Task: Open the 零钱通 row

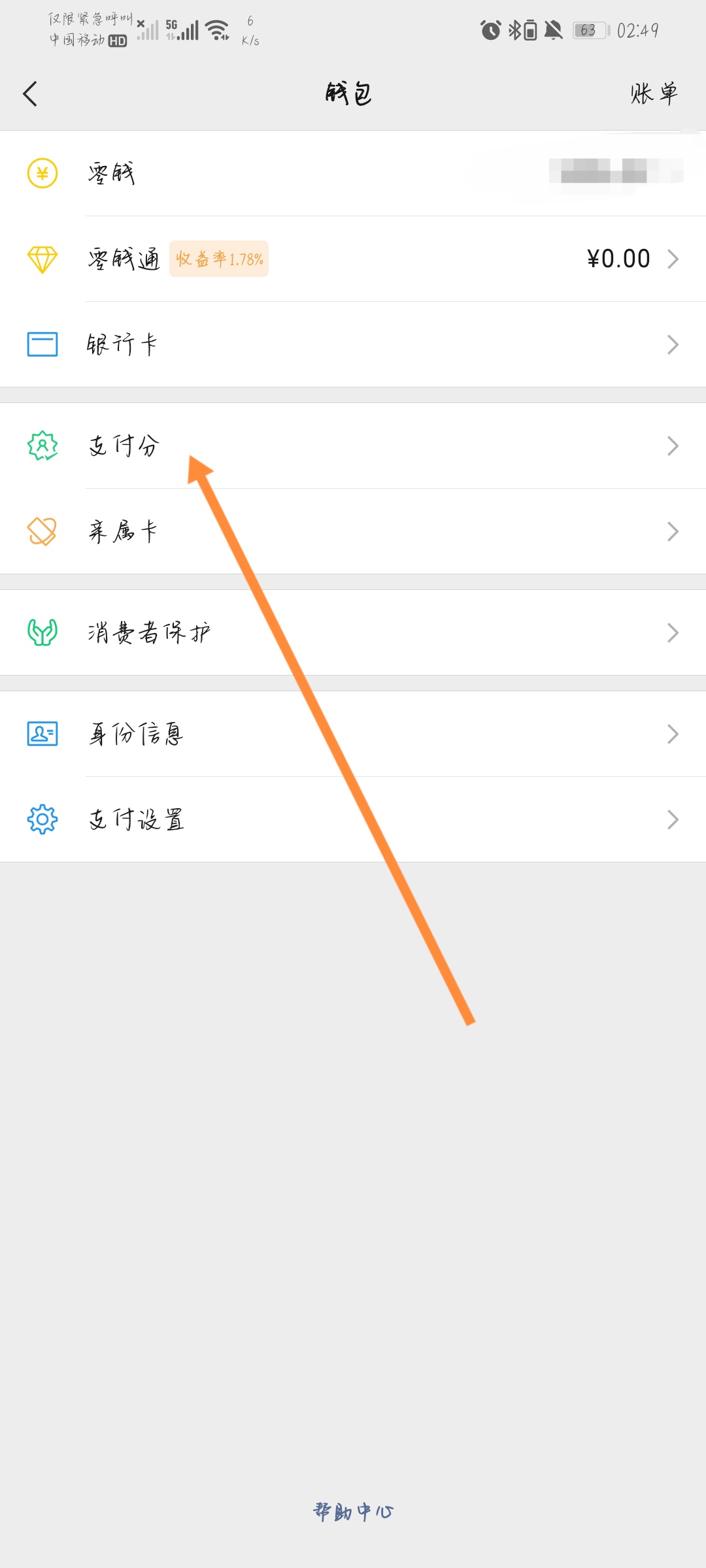Action: (353, 259)
